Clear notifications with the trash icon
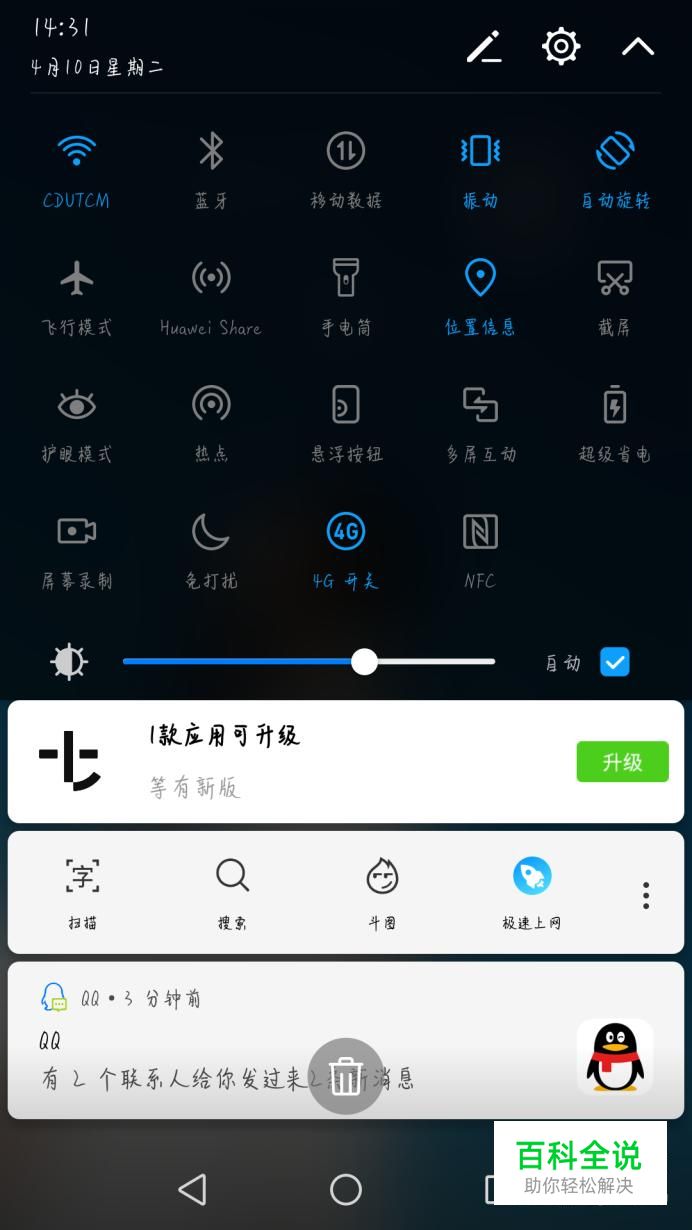 (x=346, y=1076)
